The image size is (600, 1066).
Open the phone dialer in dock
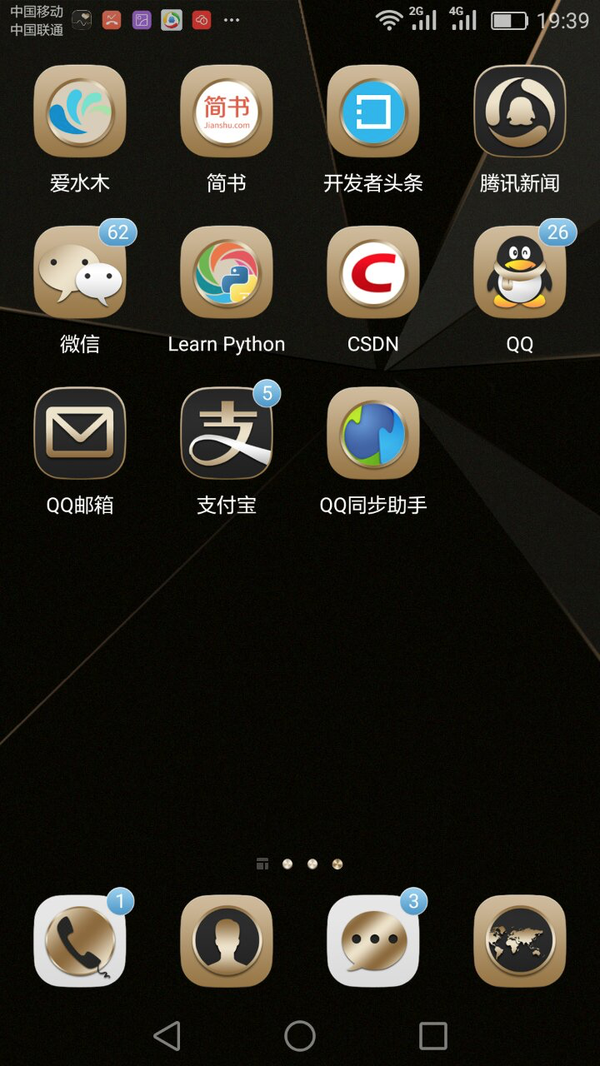click(x=80, y=941)
